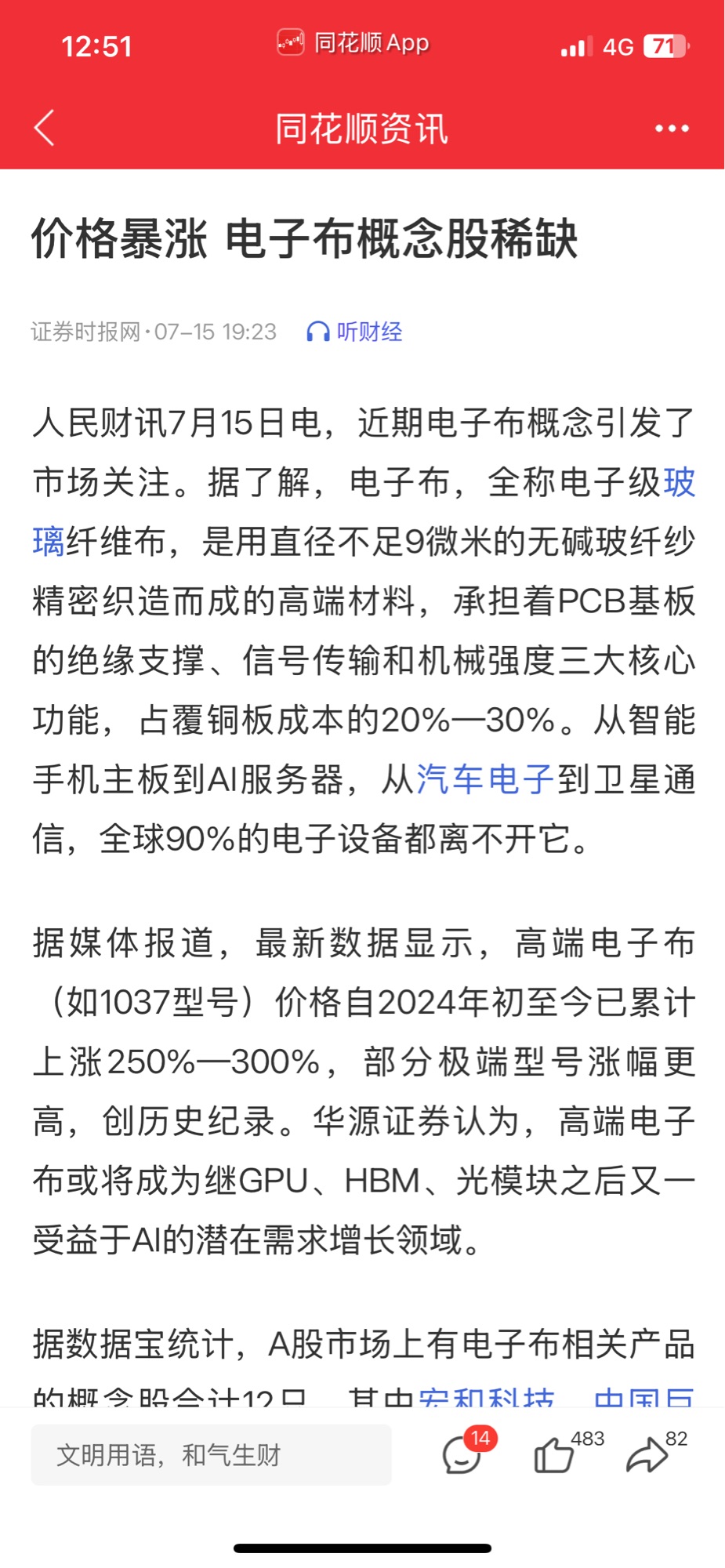
Task: Open the 玻璃 link in the article
Action: (x=679, y=482)
